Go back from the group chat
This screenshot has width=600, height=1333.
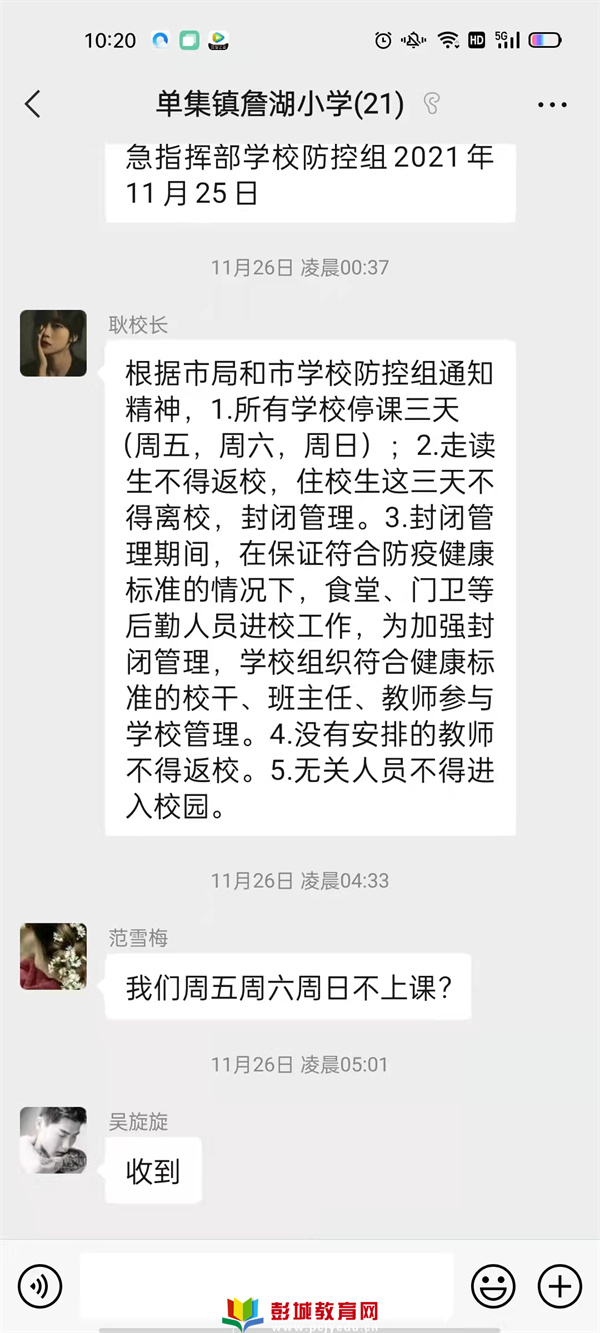pos(33,104)
